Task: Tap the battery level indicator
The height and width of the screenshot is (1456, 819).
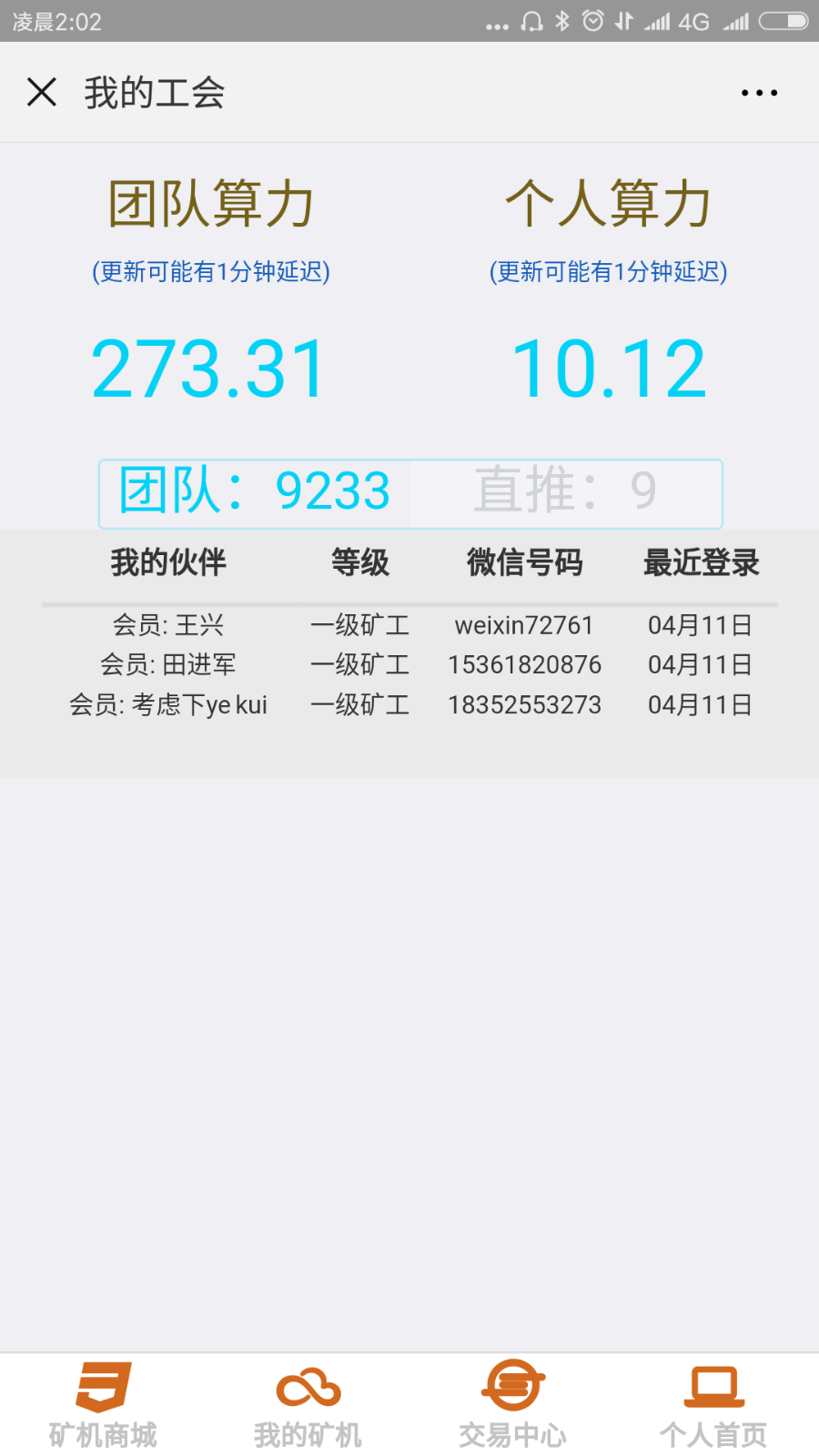Action: pos(779,20)
